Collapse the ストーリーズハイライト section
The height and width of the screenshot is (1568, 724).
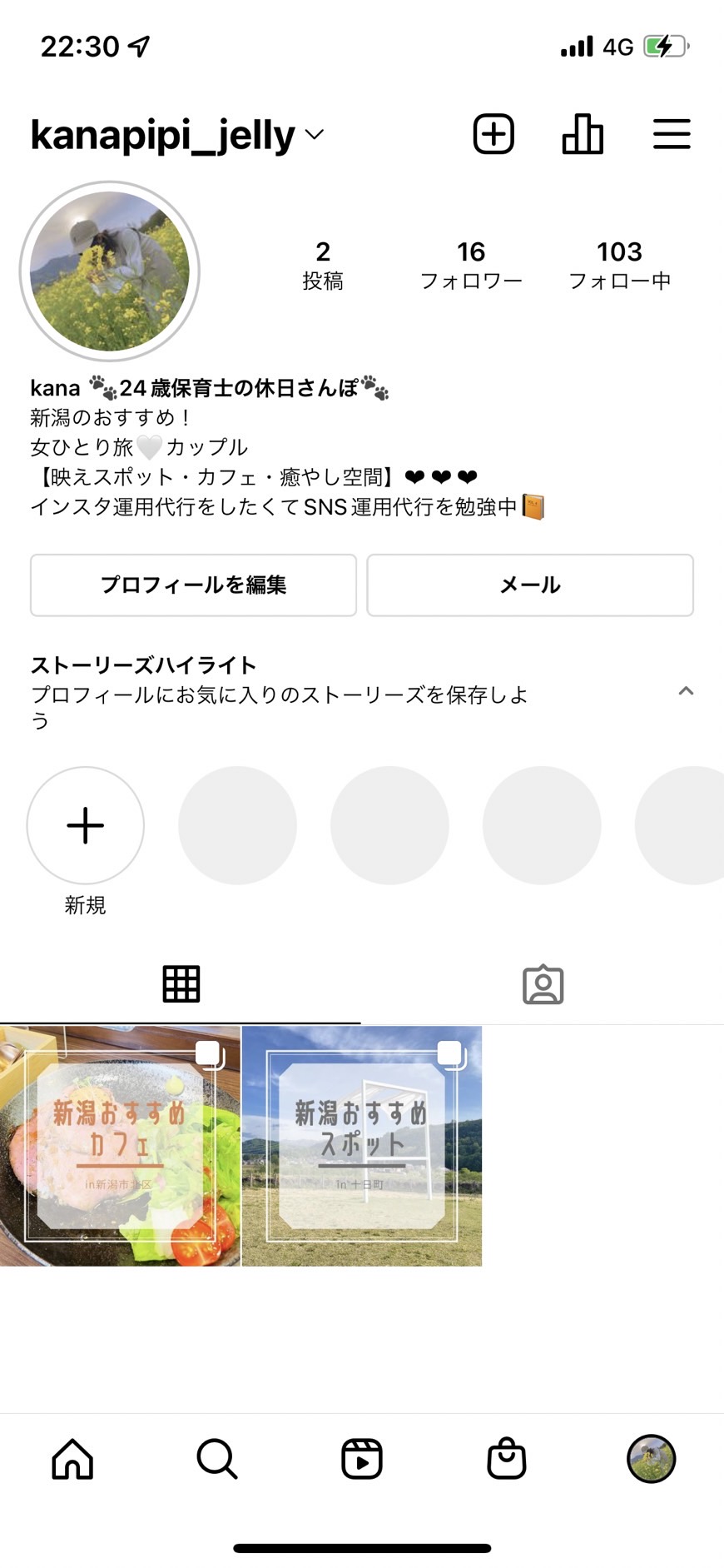pos(686,691)
